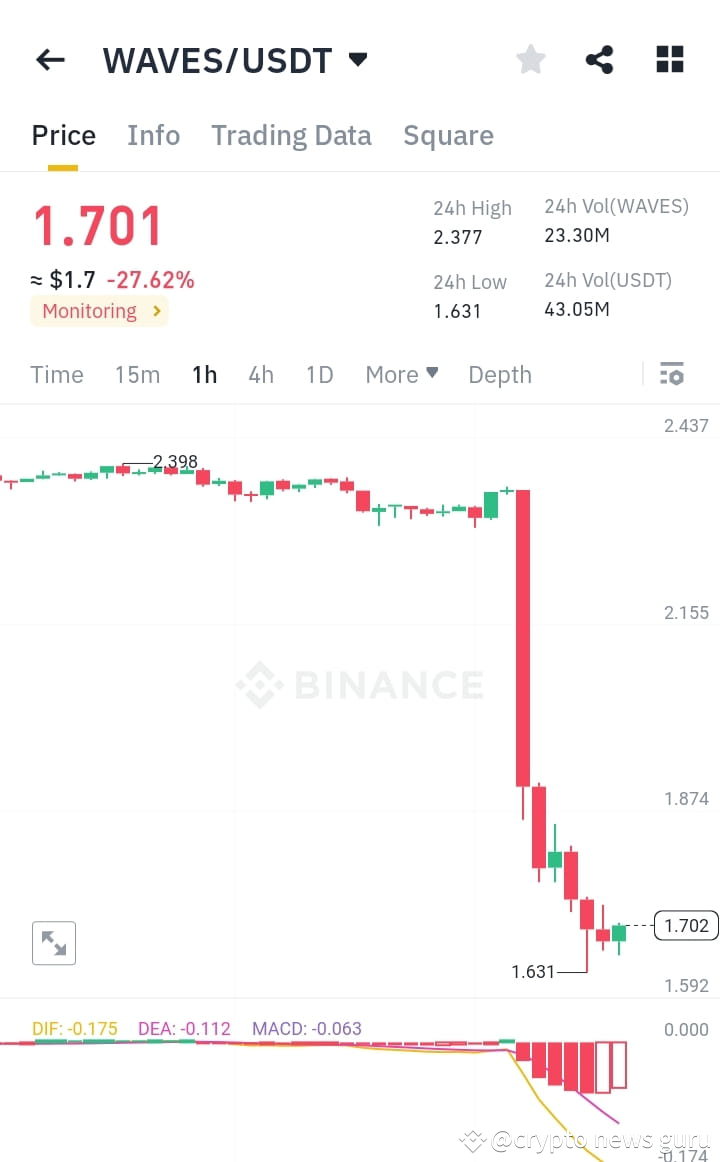The width and height of the screenshot is (720, 1162).
Task: Click the 1.702 current price label on chart
Action: (685, 926)
